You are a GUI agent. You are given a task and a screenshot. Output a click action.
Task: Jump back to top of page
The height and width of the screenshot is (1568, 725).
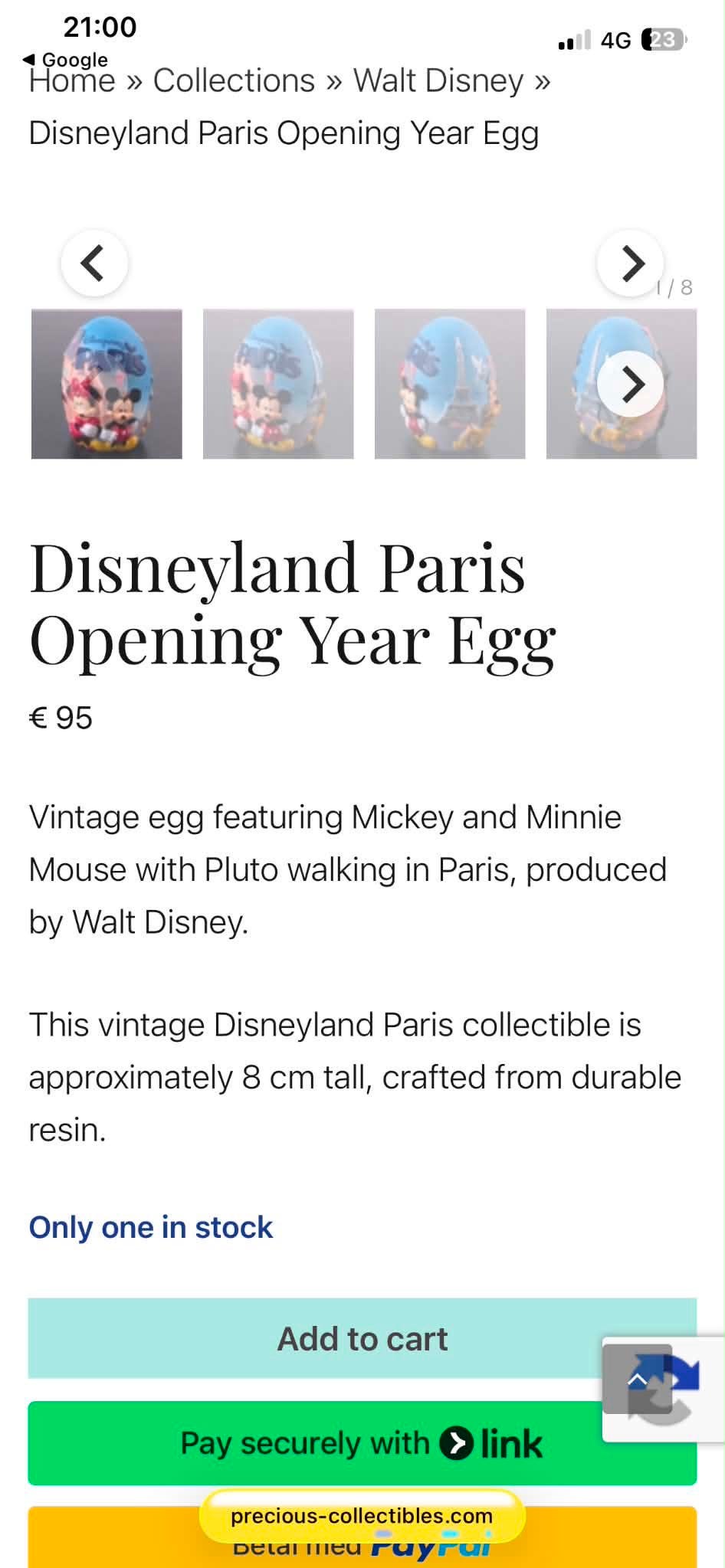point(638,1379)
